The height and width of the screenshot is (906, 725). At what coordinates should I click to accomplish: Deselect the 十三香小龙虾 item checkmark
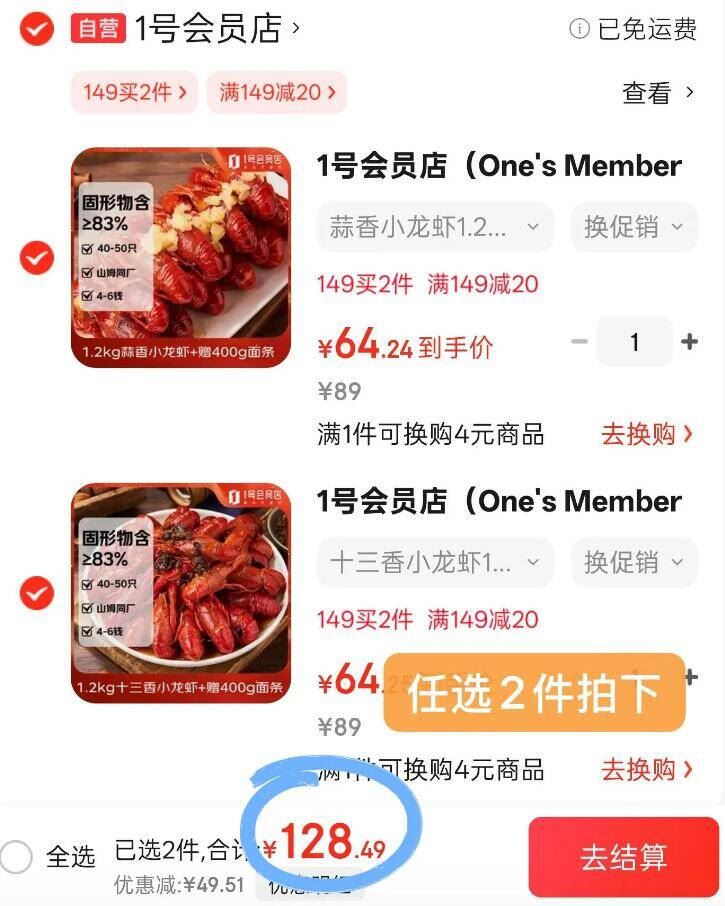tap(36, 593)
